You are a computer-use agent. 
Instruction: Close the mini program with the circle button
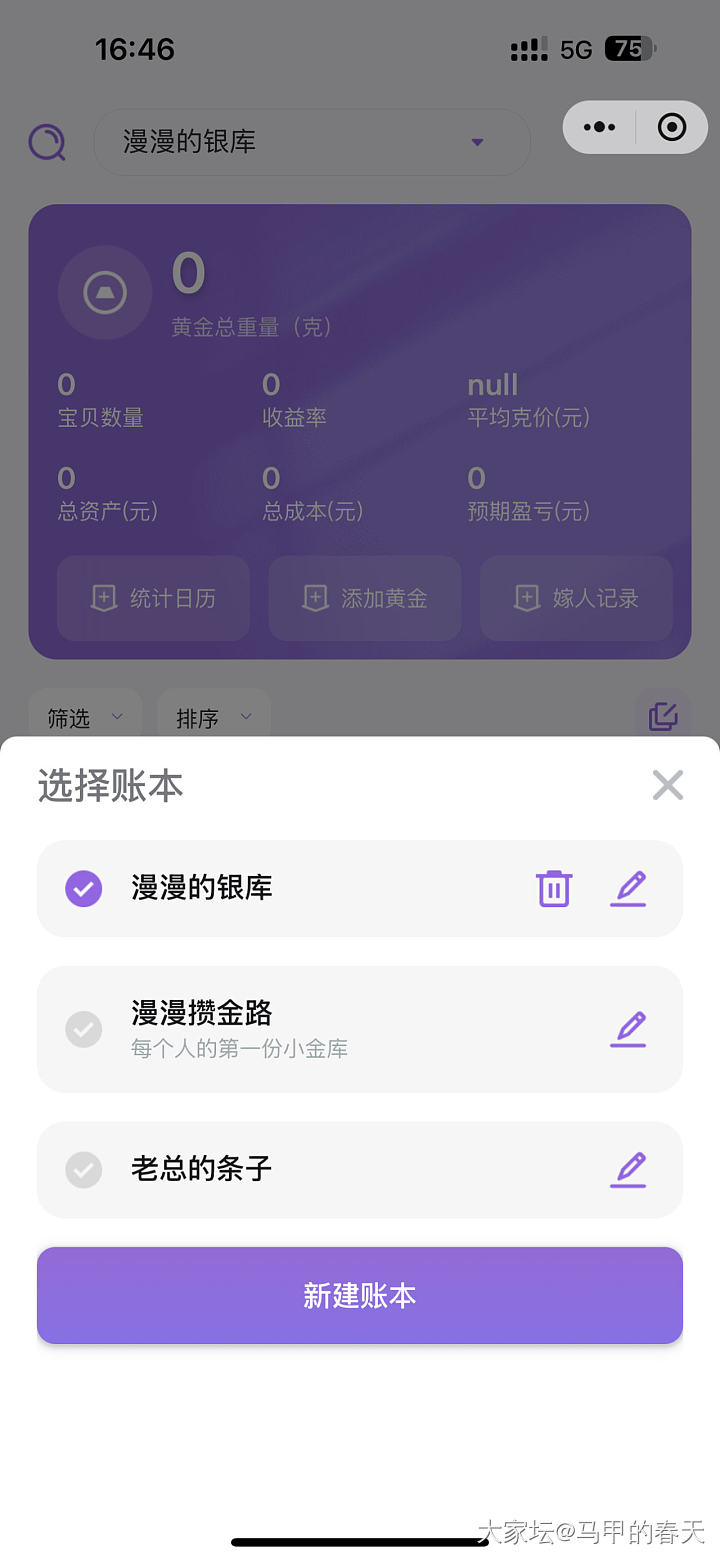[672, 127]
